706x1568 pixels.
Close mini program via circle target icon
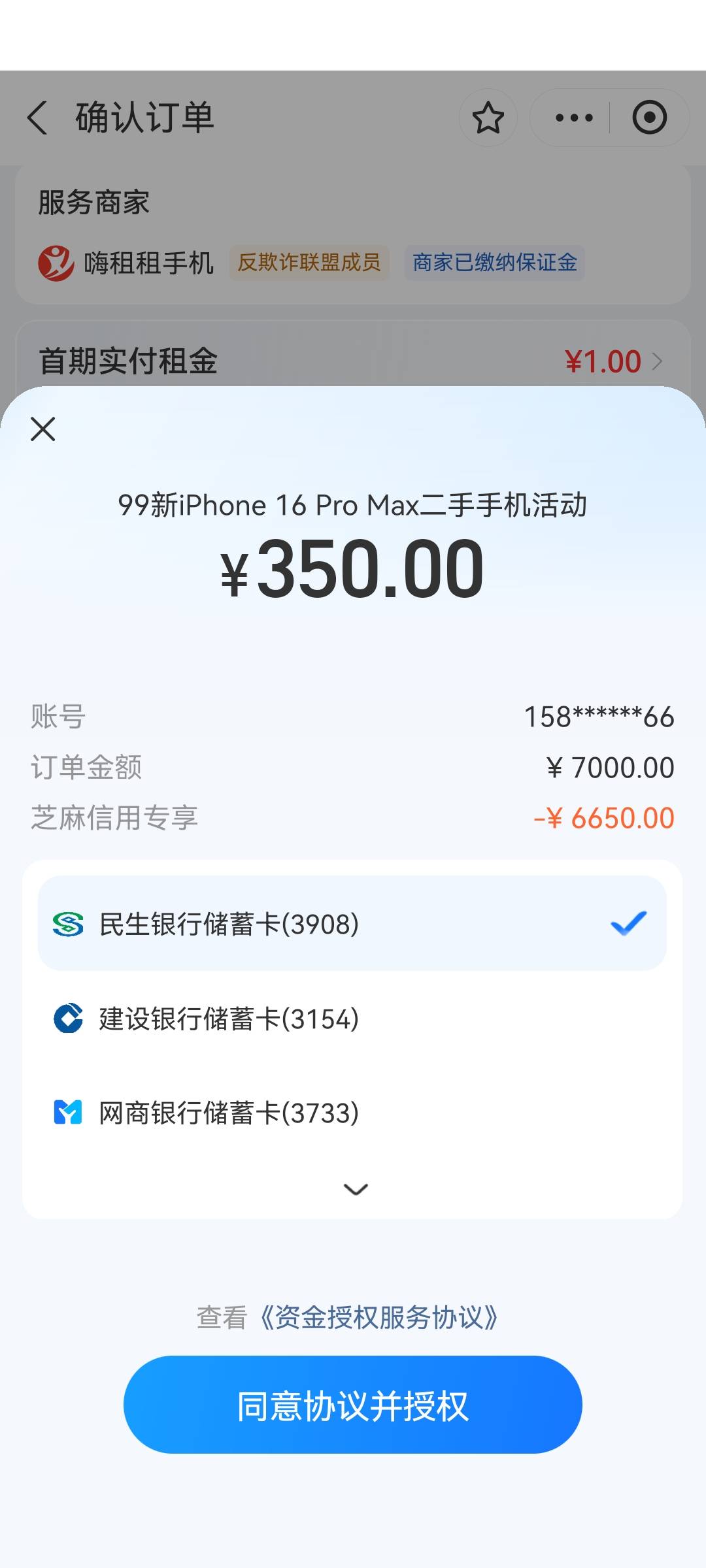(x=649, y=118)
